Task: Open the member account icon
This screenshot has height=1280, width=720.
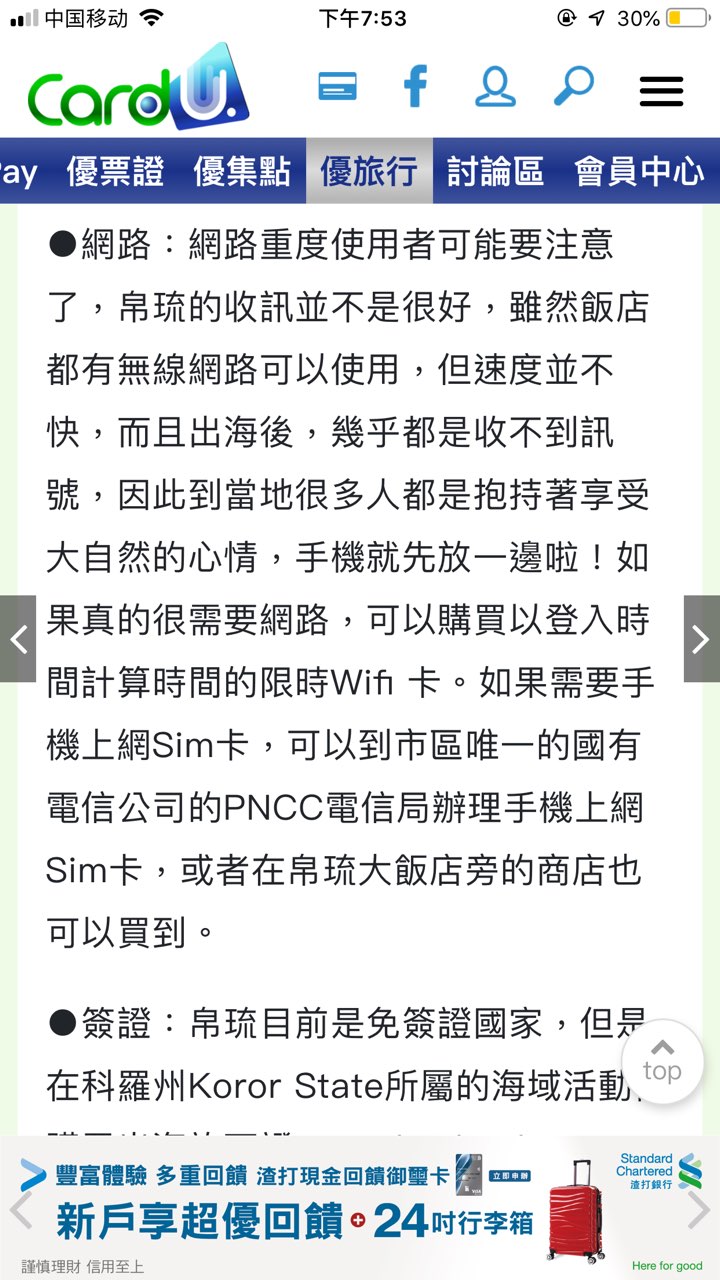Action: click(x=494, y=87)
